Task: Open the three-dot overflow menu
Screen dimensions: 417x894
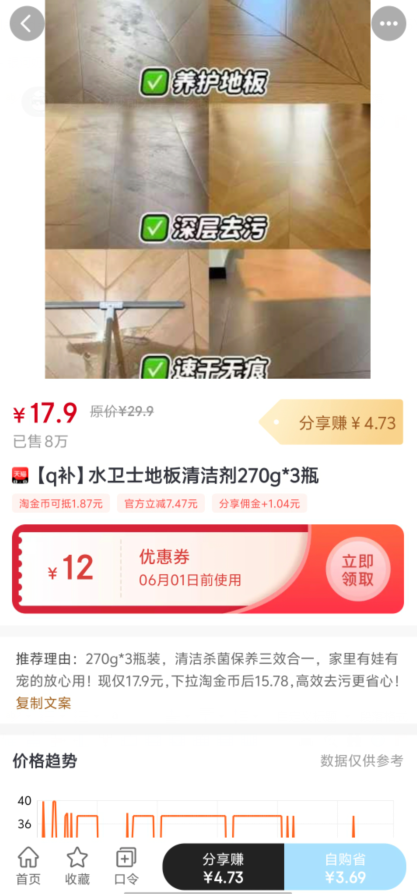Action: pos(389,23)
